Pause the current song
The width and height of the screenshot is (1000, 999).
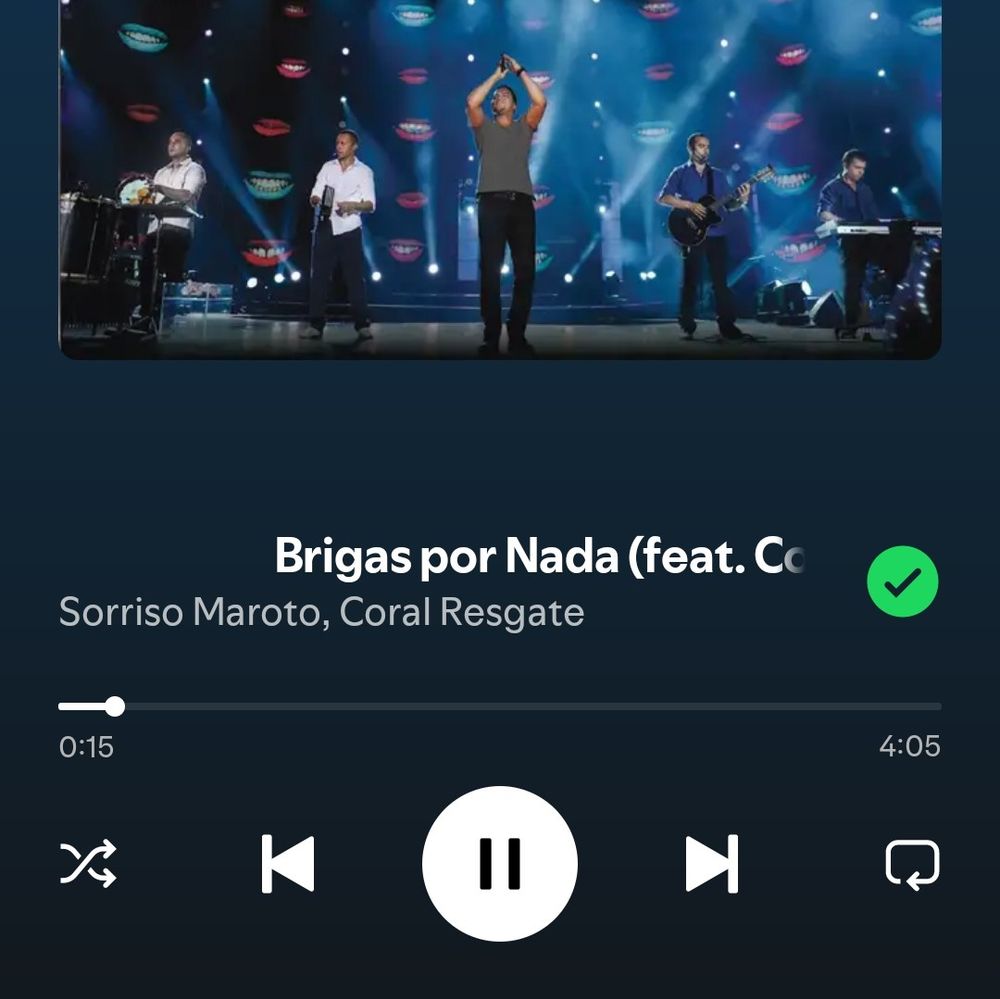tap(499, 863)
